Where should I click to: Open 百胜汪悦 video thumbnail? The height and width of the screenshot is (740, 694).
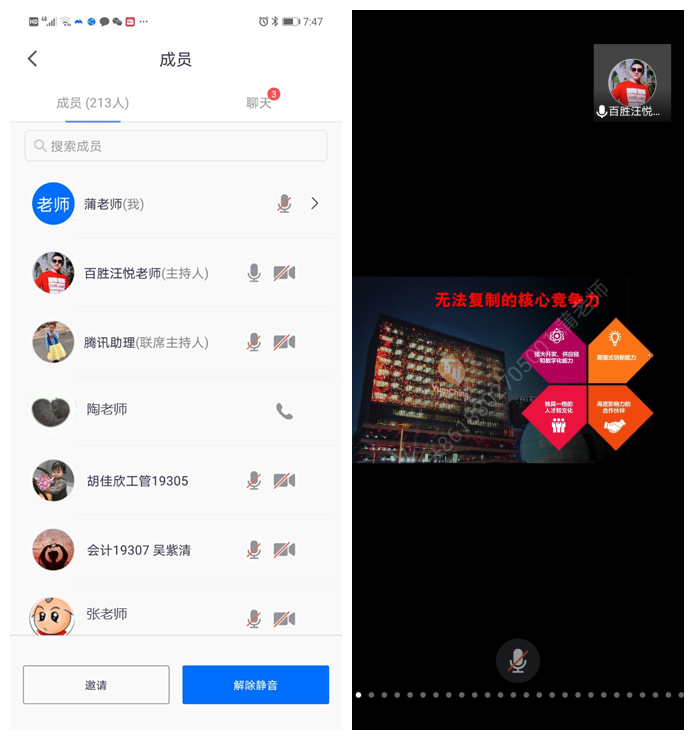pos(633,82)
